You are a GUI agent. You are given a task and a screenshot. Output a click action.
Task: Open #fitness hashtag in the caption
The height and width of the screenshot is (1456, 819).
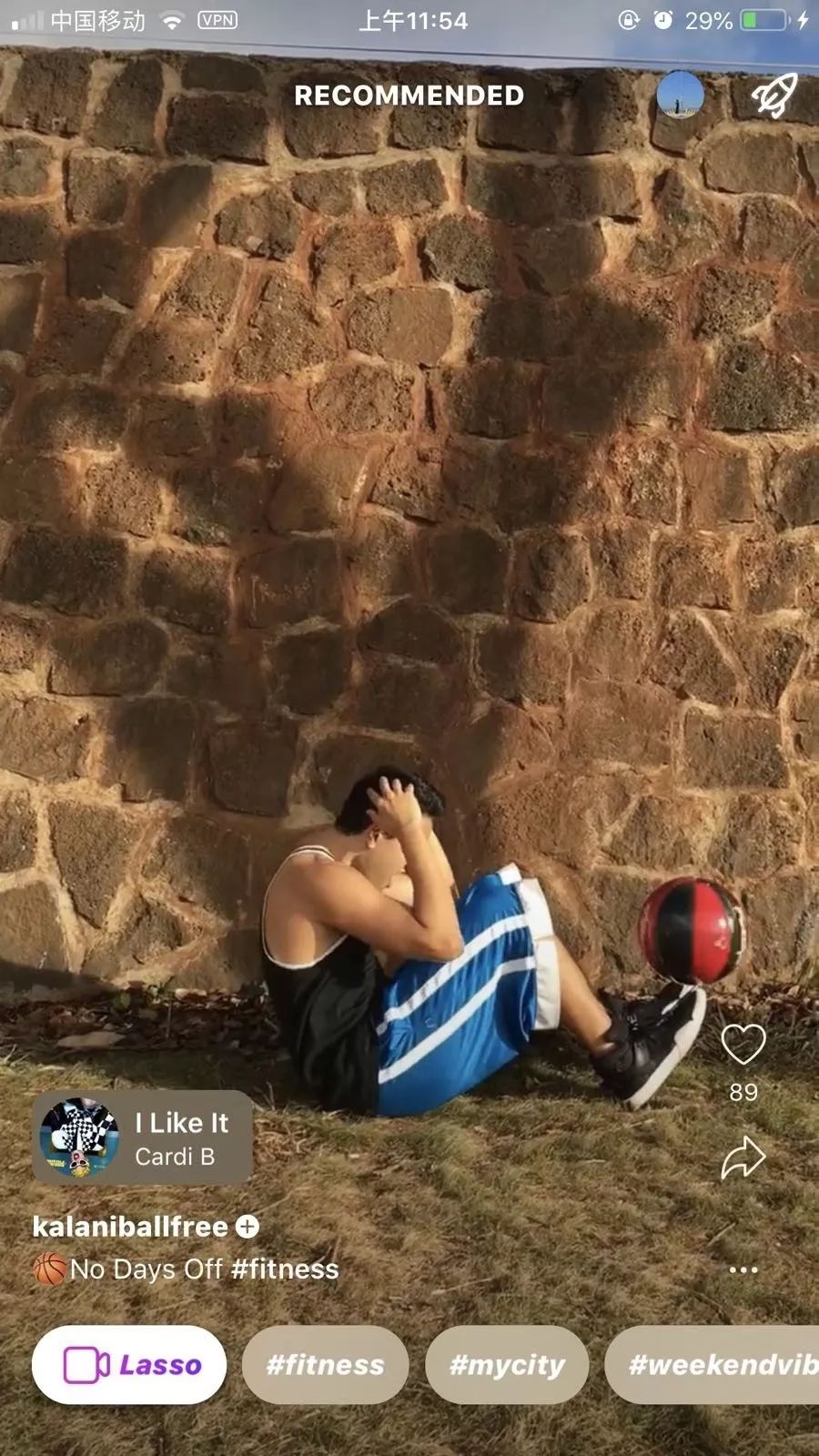coord(285,1269)
